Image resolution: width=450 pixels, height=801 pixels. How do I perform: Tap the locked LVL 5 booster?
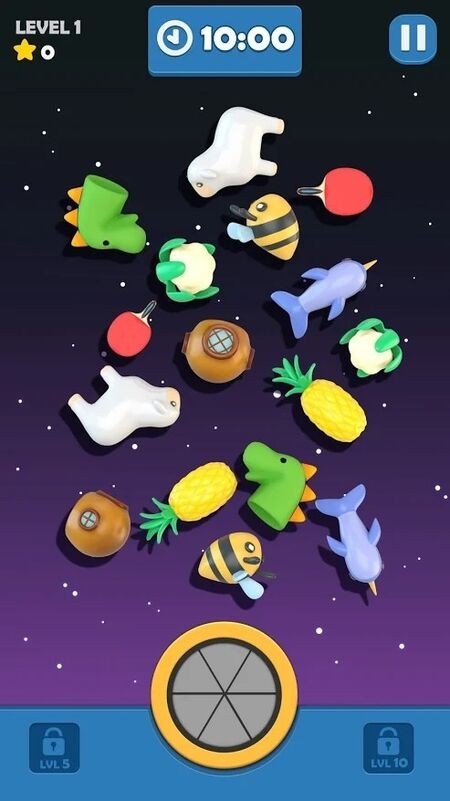pyautogui.click(x=54, y=747)
